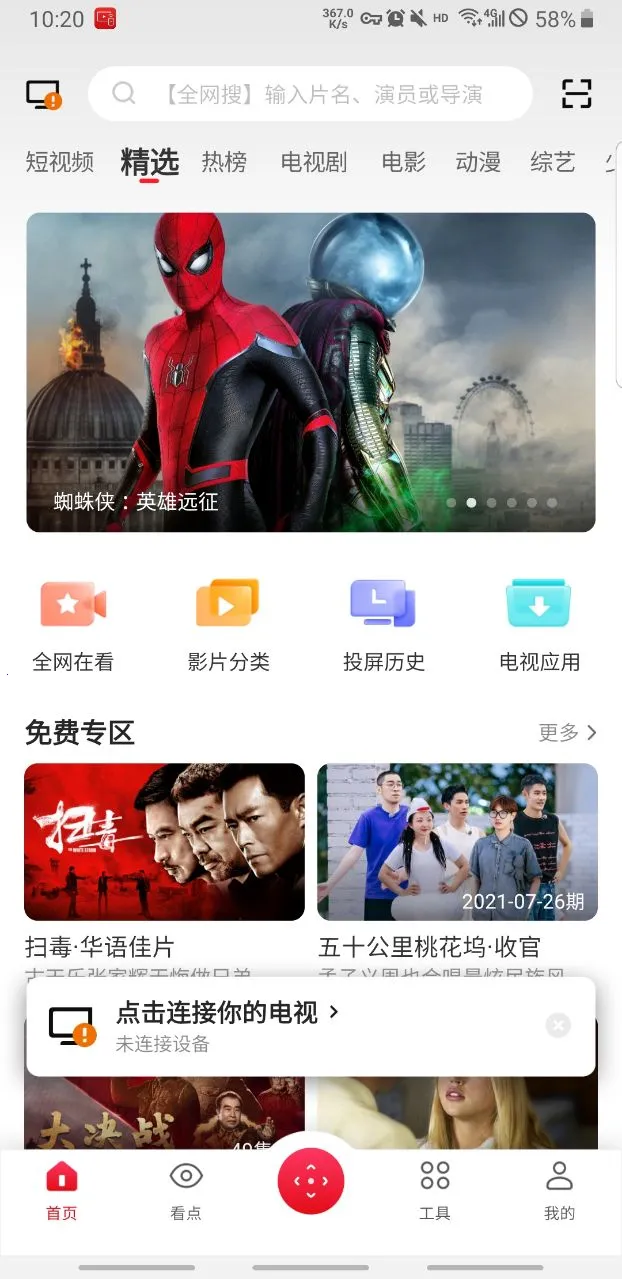This screenshot has height=1279, width=622.
Task: Open the QR scan icon
Action: 577,94
